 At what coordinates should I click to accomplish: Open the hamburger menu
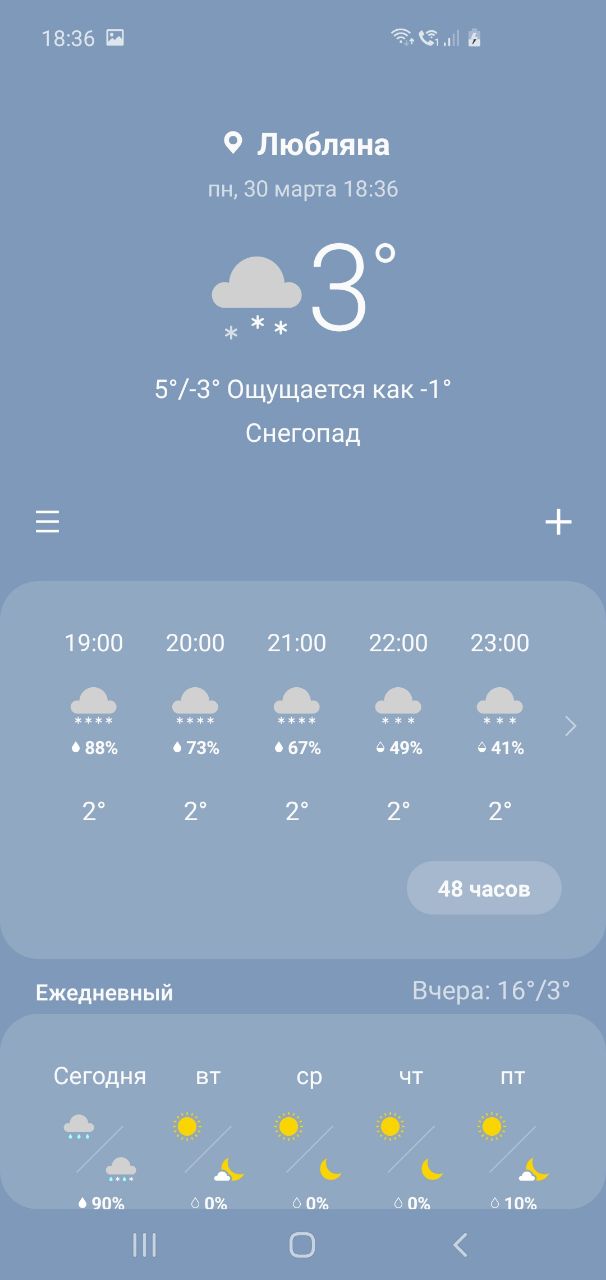tap(48, 522)
